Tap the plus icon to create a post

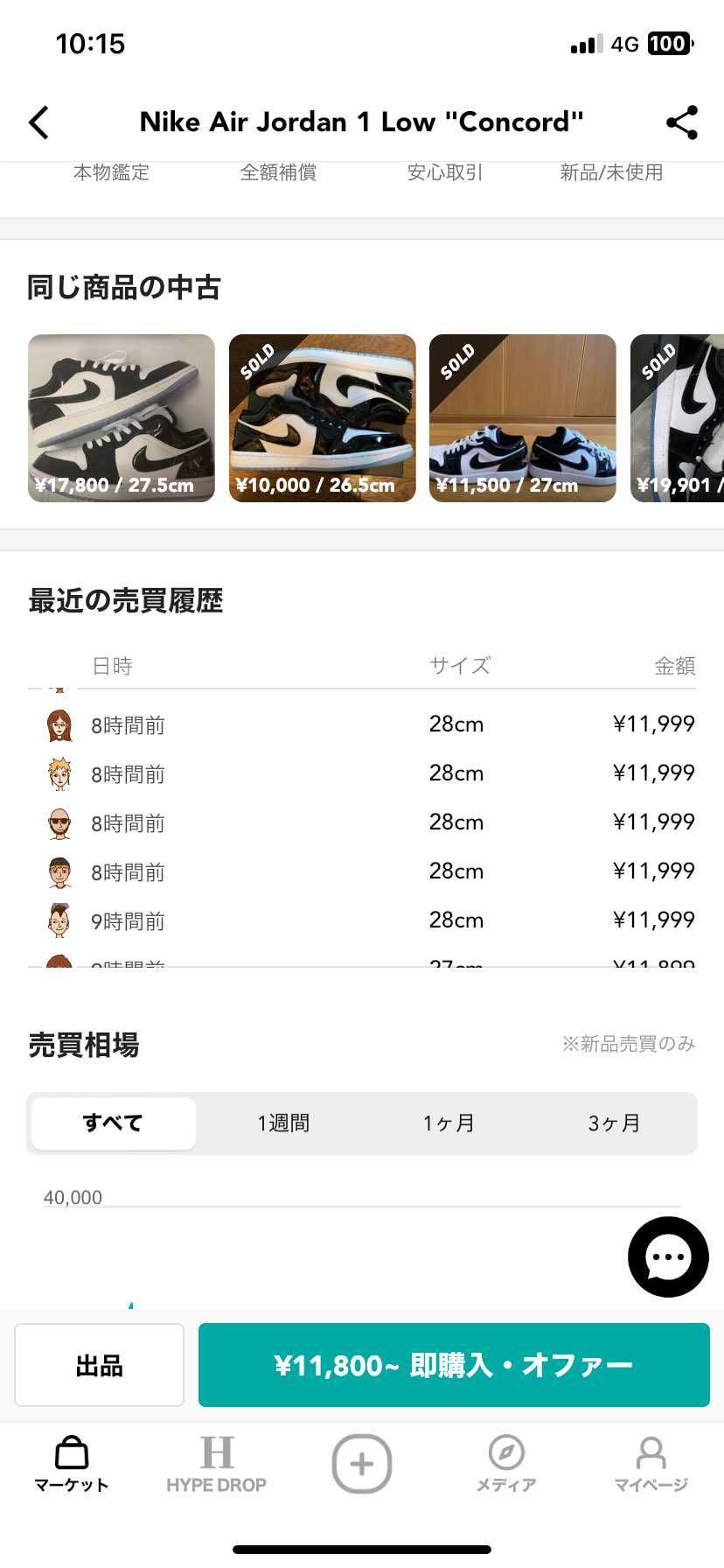pos(361,1463)
